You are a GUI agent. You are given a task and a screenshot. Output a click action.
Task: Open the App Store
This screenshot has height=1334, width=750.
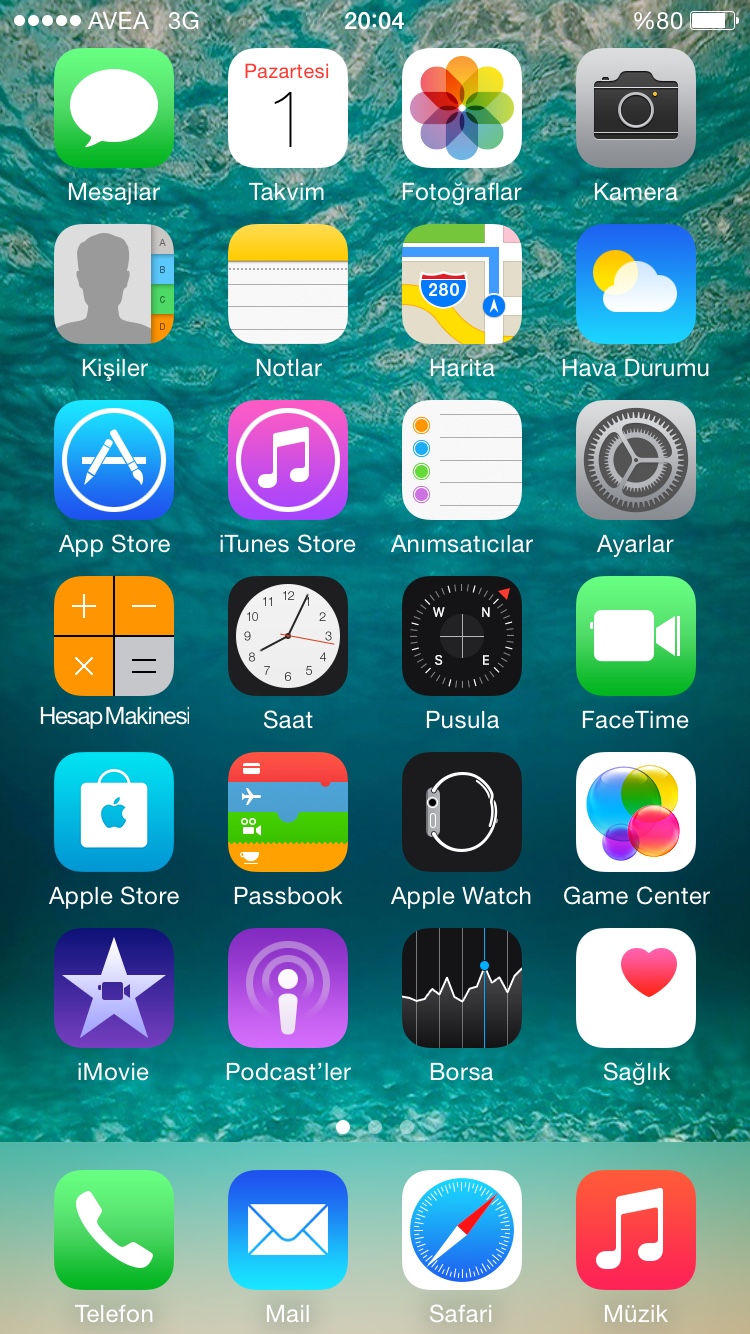click(x=114, y=460)
